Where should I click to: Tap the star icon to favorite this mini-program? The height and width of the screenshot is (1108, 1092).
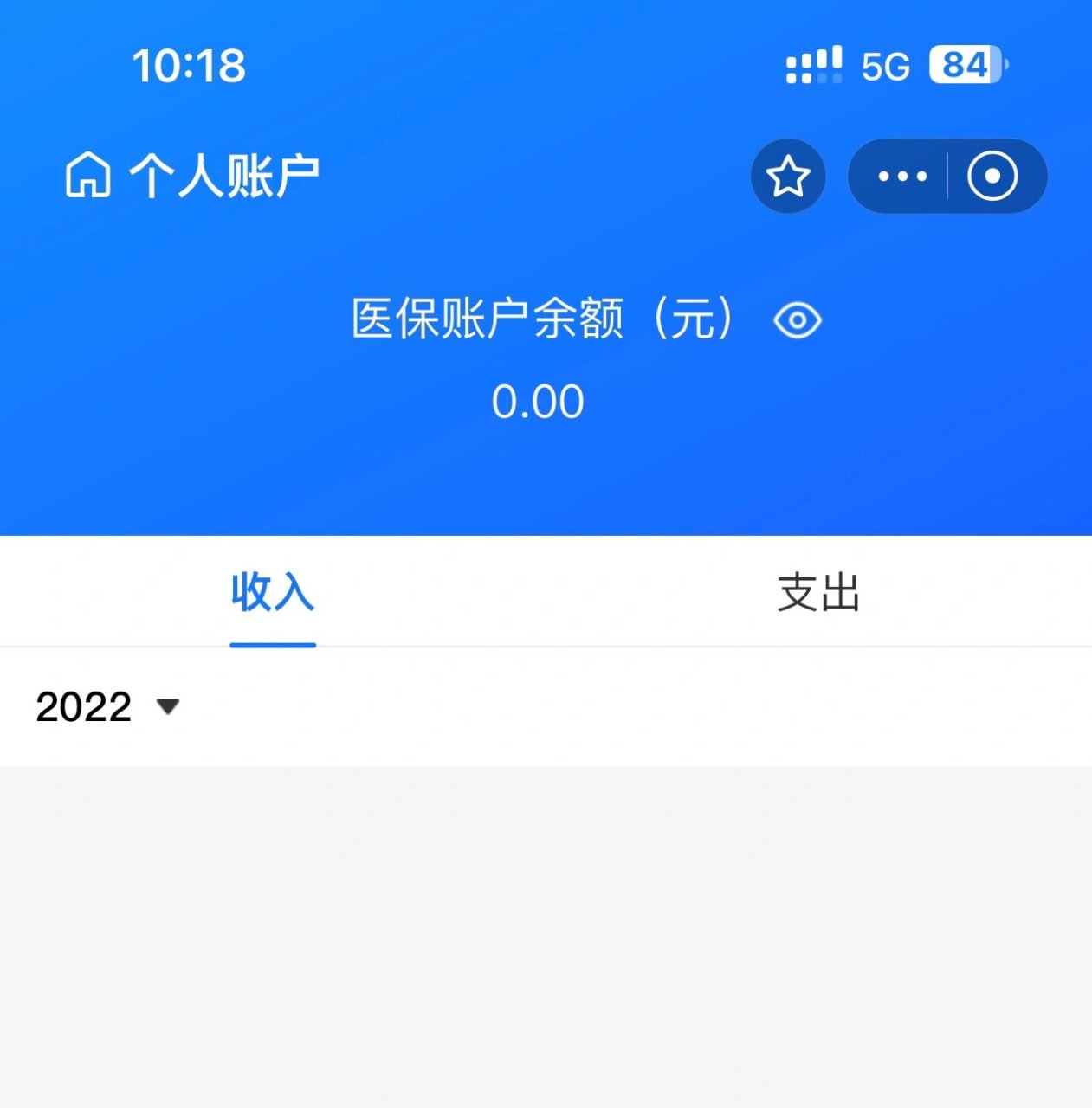tap(788, 176)
